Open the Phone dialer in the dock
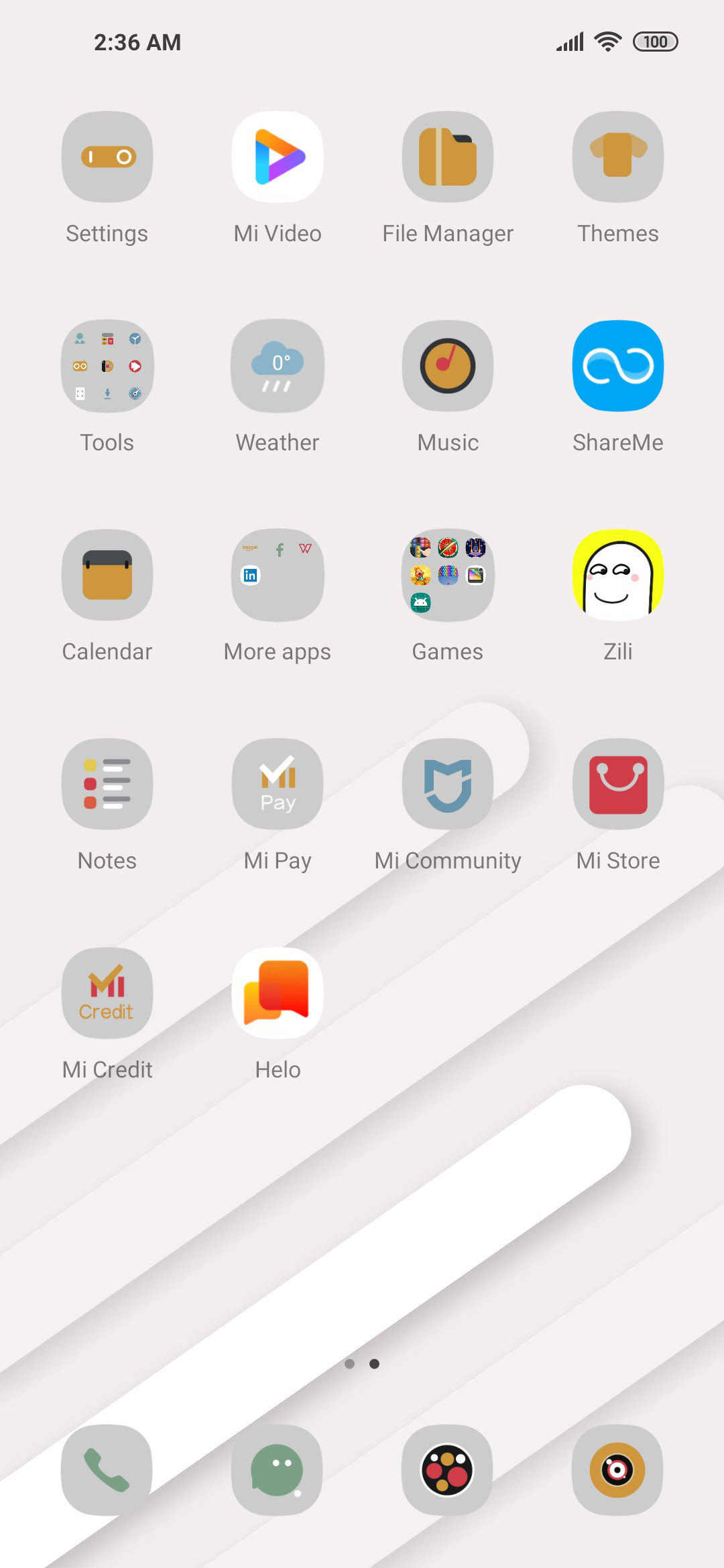Image resolution: width=724 pixels, height=1568 pixels. (107, 1470)
